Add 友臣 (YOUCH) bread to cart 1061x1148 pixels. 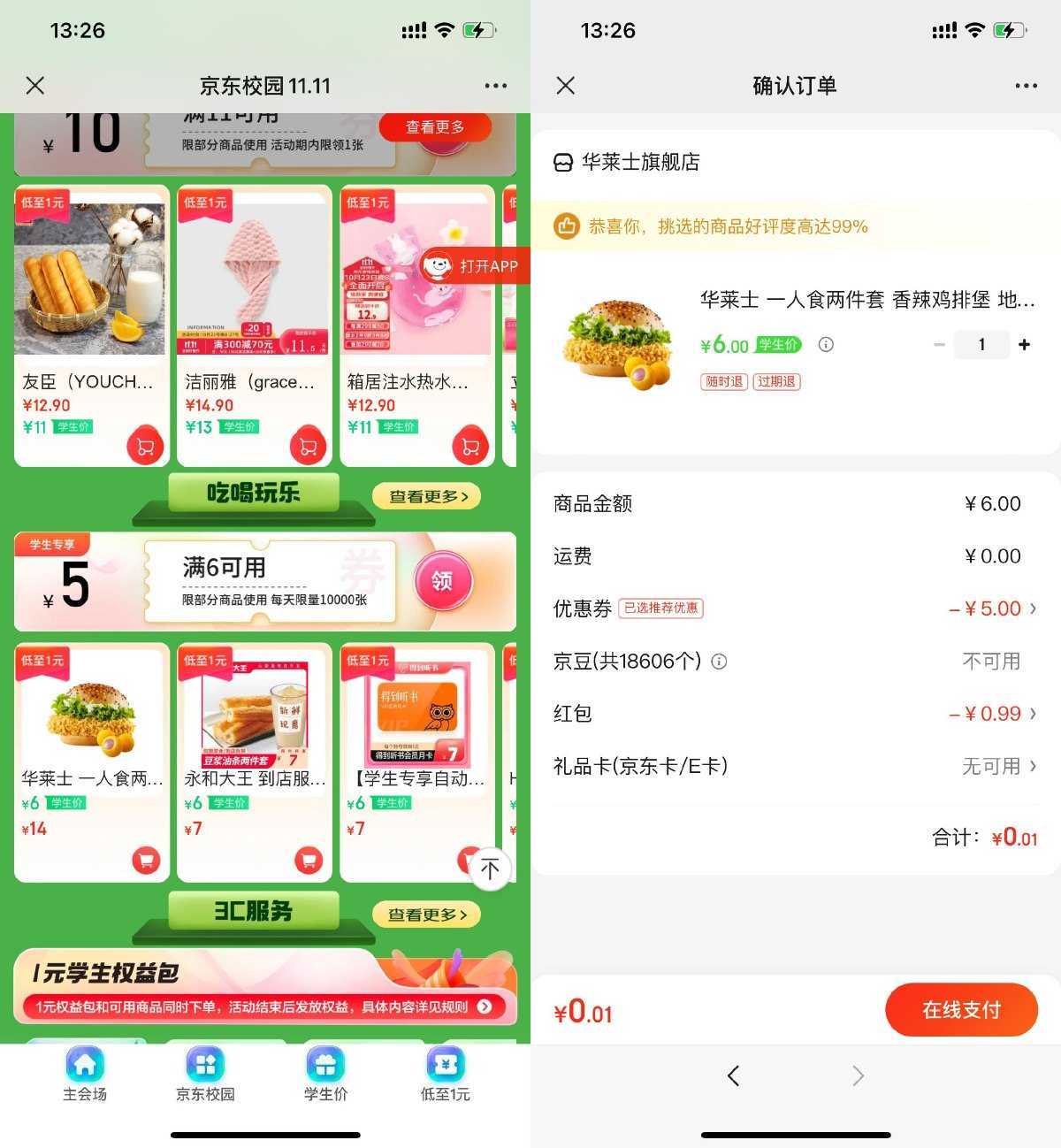click(145, 447)
